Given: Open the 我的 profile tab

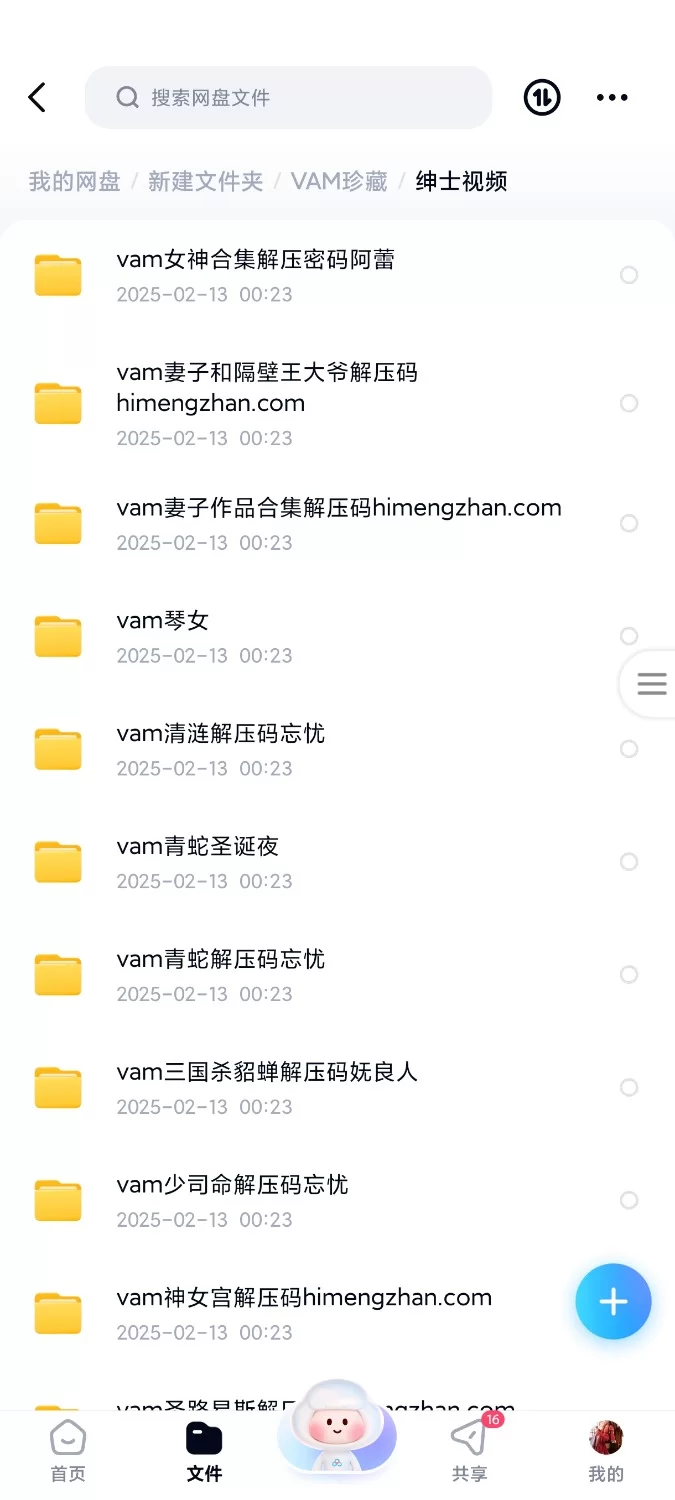Looking at the screenshot, I should (x=605, y=1451).
